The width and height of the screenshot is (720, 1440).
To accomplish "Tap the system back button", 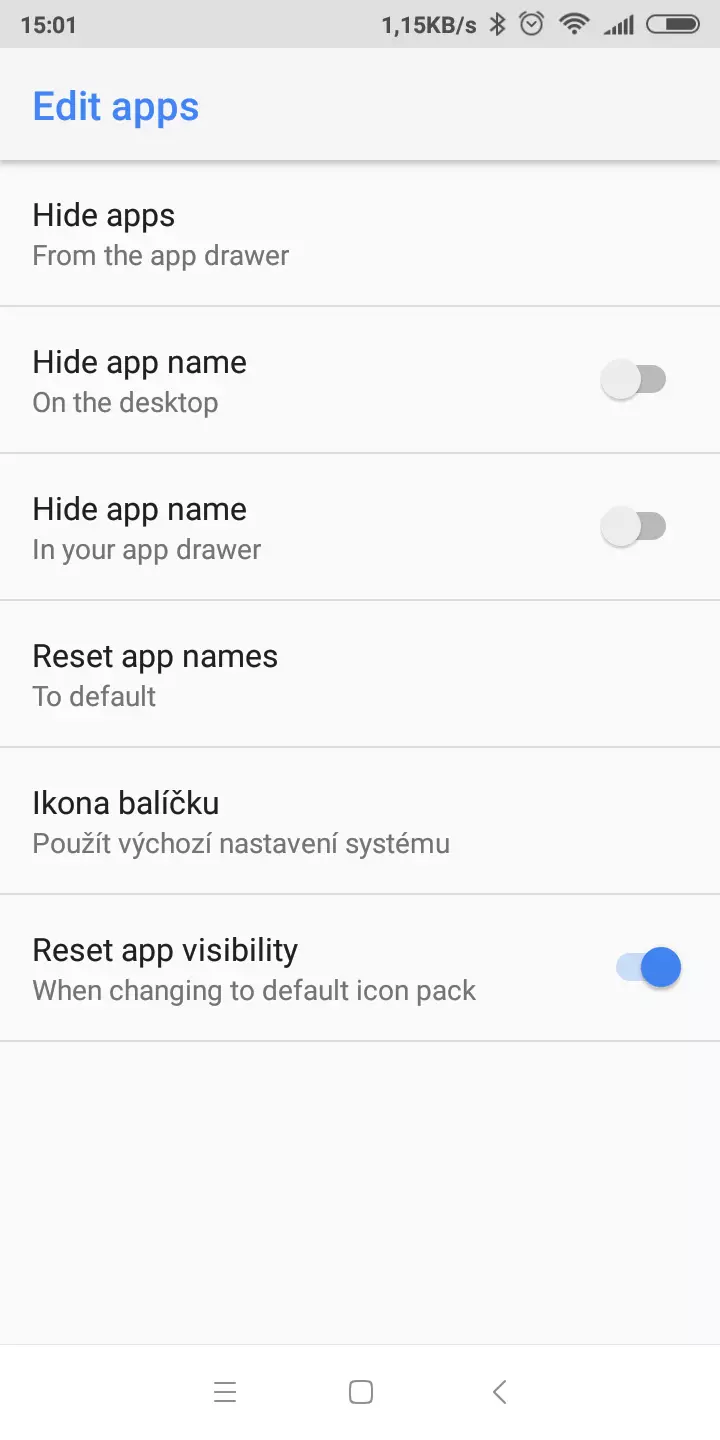I will (499, 1392).
